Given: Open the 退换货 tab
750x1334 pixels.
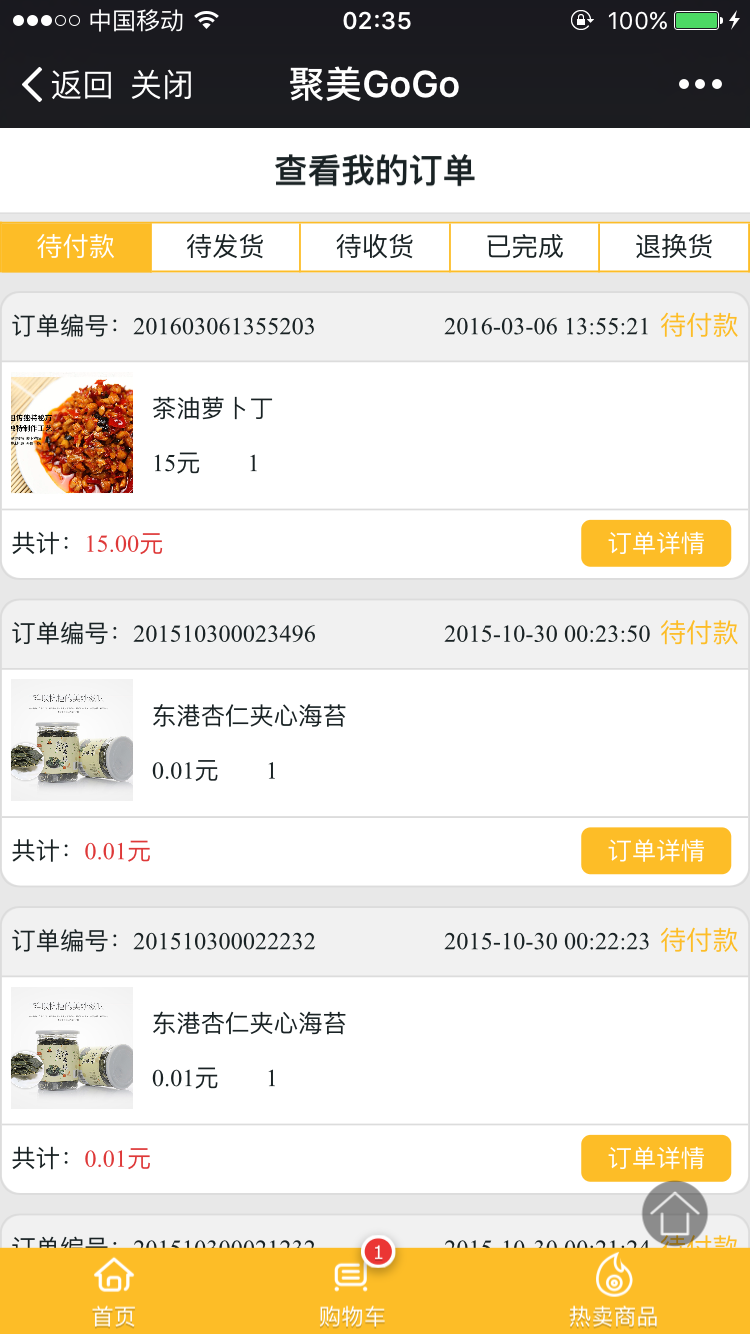Looking at the screenshot, I should [x=674, y=247].
